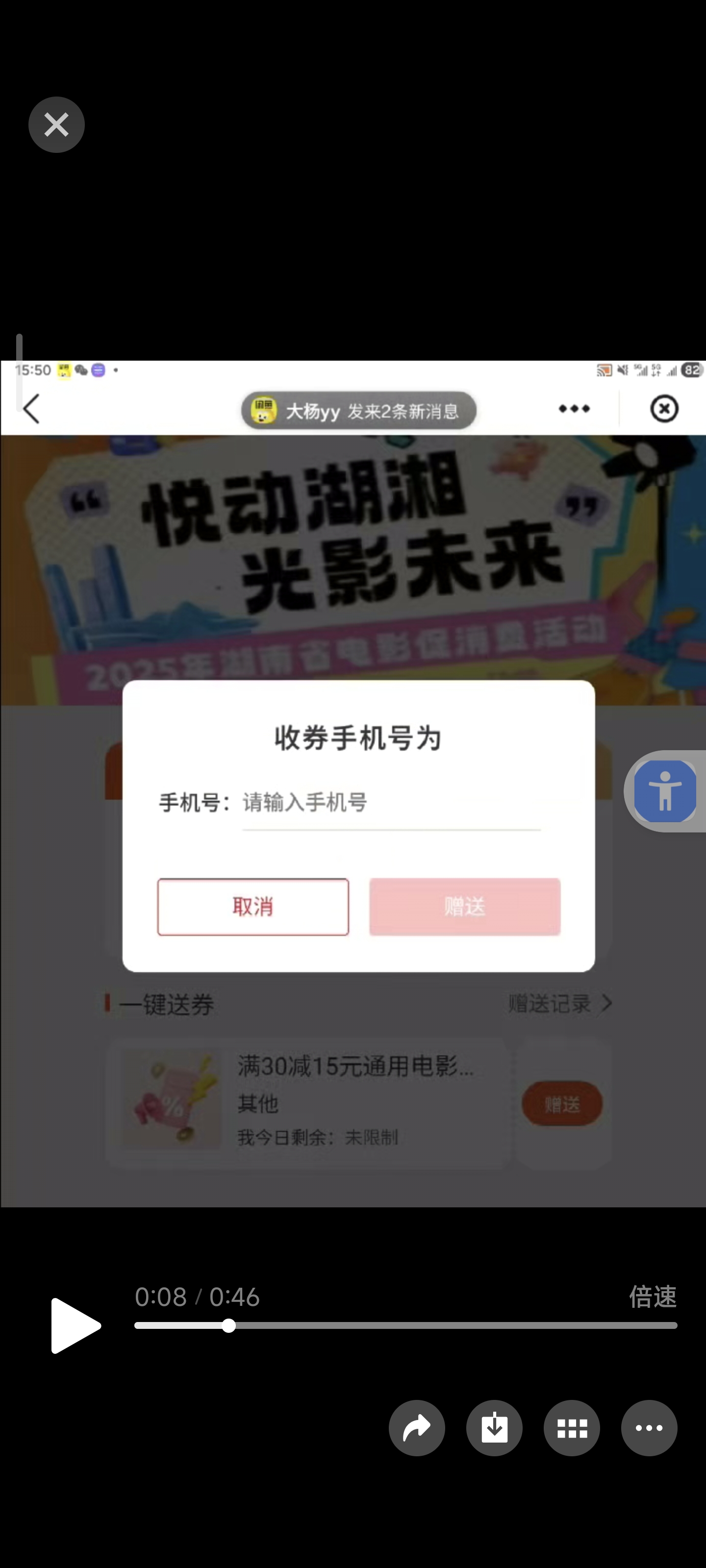Close the video player
This screenshot has height=1568, width=706.
[x=56, y=125]
